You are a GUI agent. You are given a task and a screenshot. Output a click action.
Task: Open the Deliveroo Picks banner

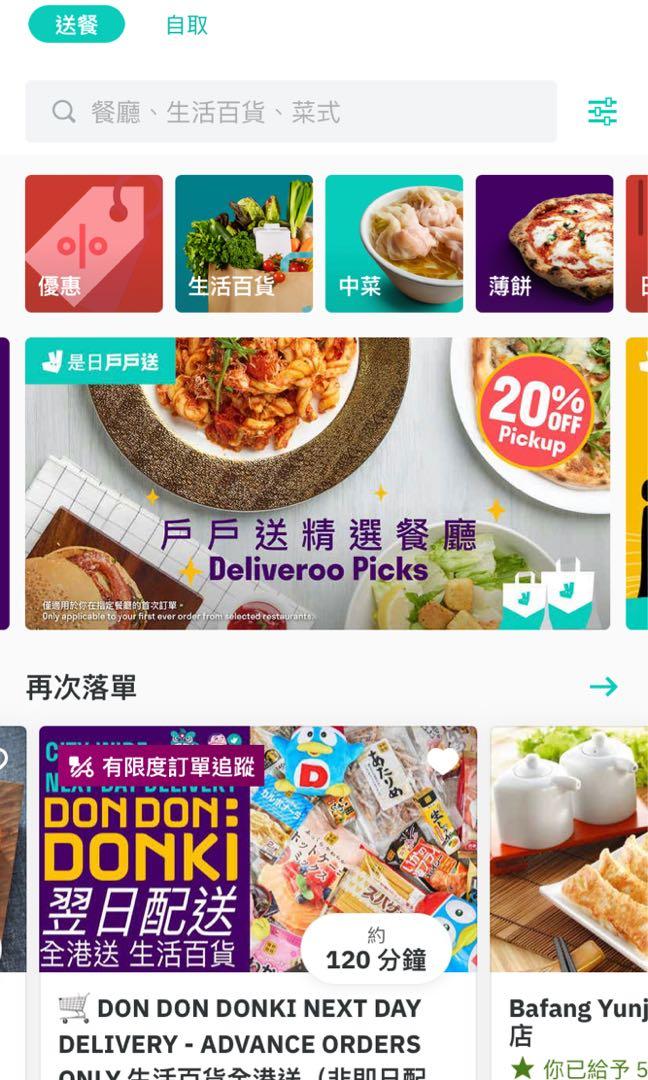tap(317, 484)
